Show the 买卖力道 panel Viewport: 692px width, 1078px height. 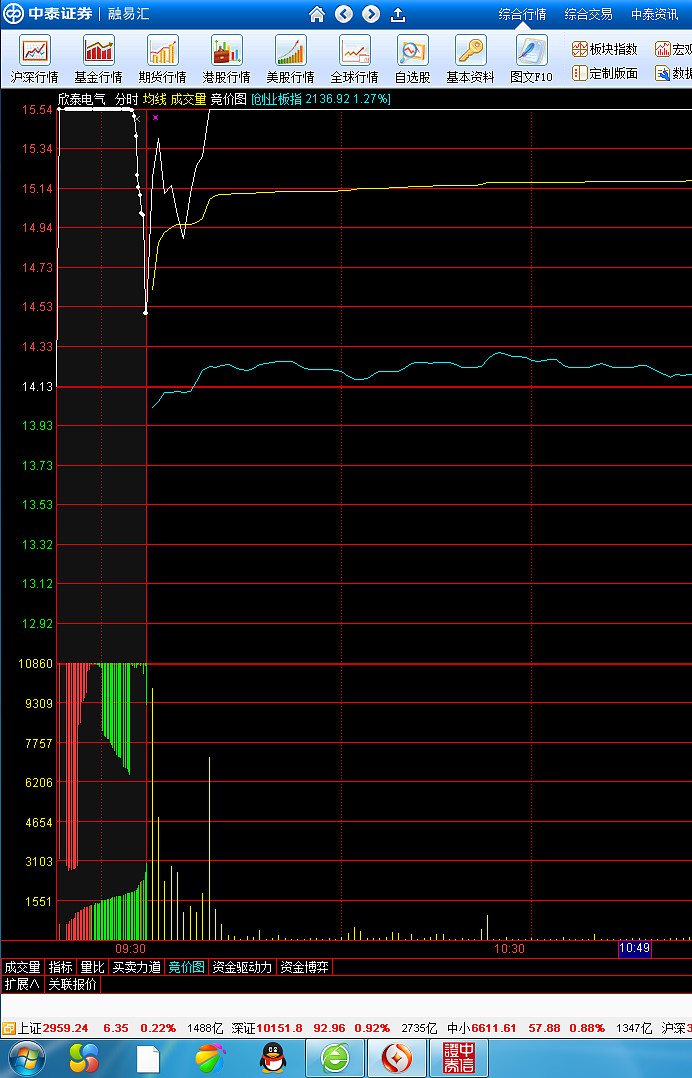(136, 967)
